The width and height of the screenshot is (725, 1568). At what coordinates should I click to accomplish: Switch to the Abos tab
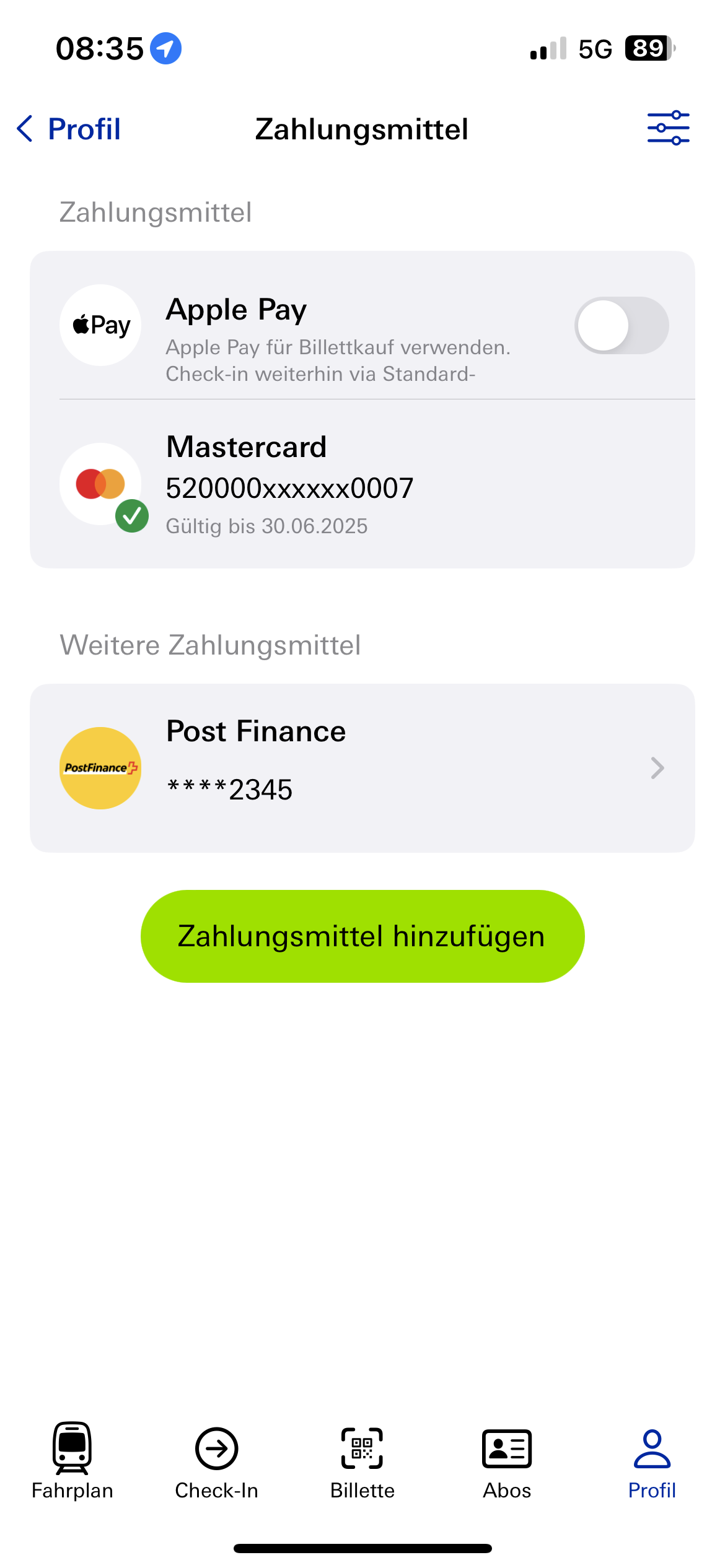[x=507, y=1461]
